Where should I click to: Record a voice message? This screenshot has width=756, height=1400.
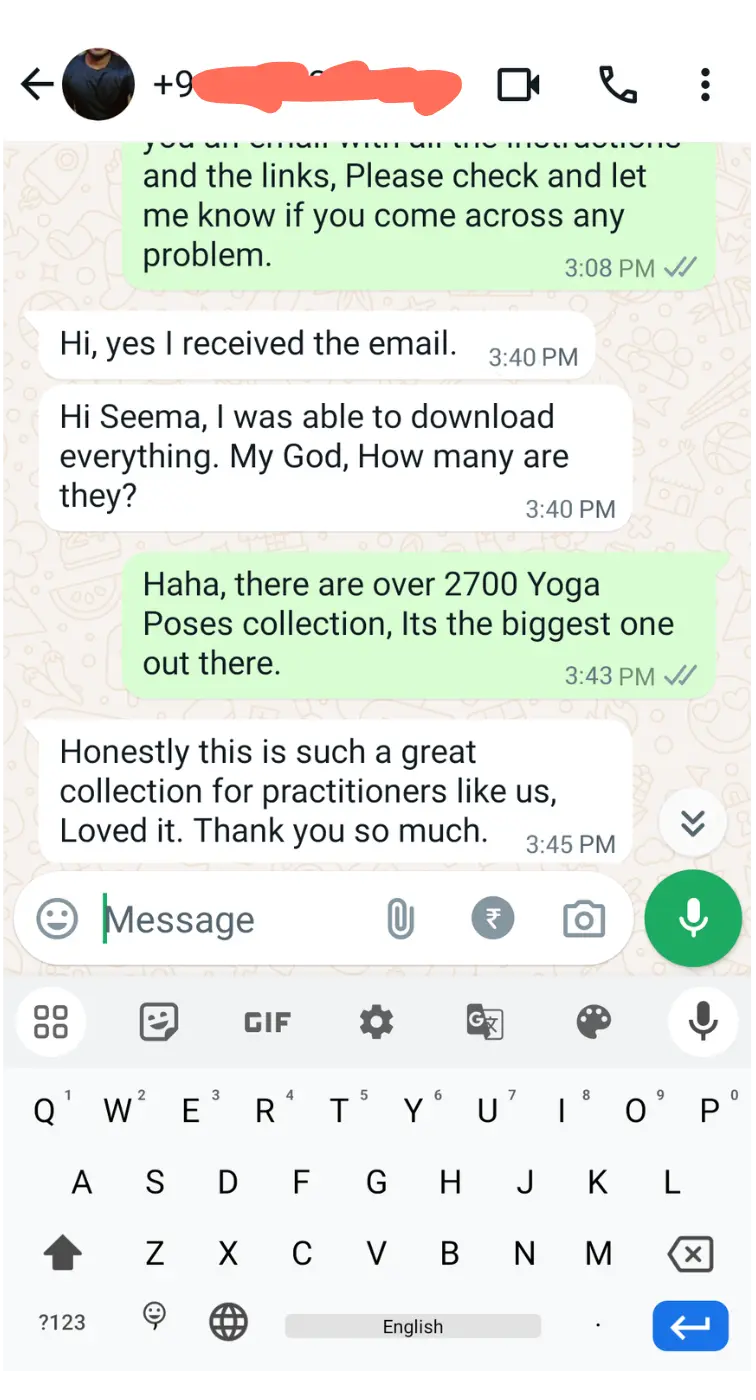point(693,919)
